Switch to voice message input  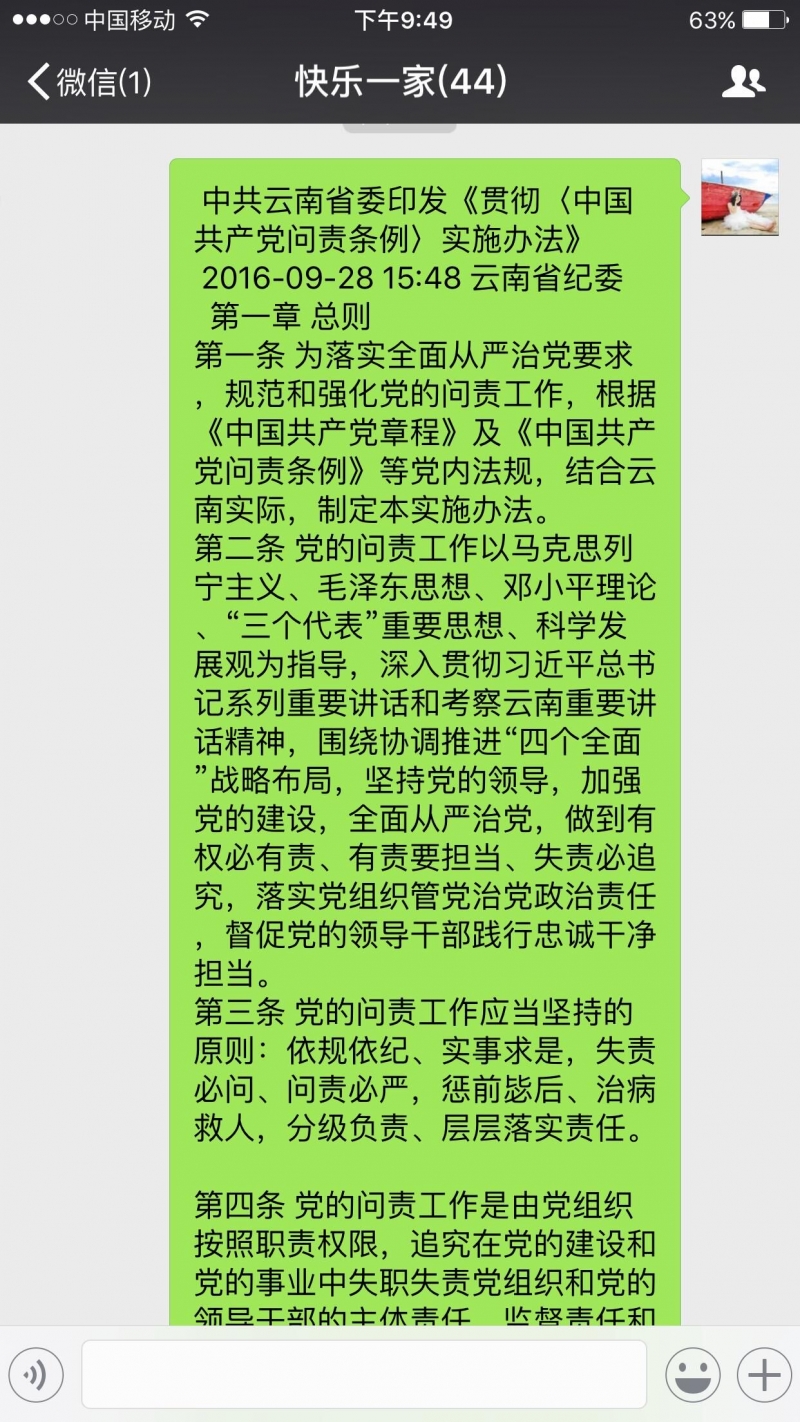36,1375
